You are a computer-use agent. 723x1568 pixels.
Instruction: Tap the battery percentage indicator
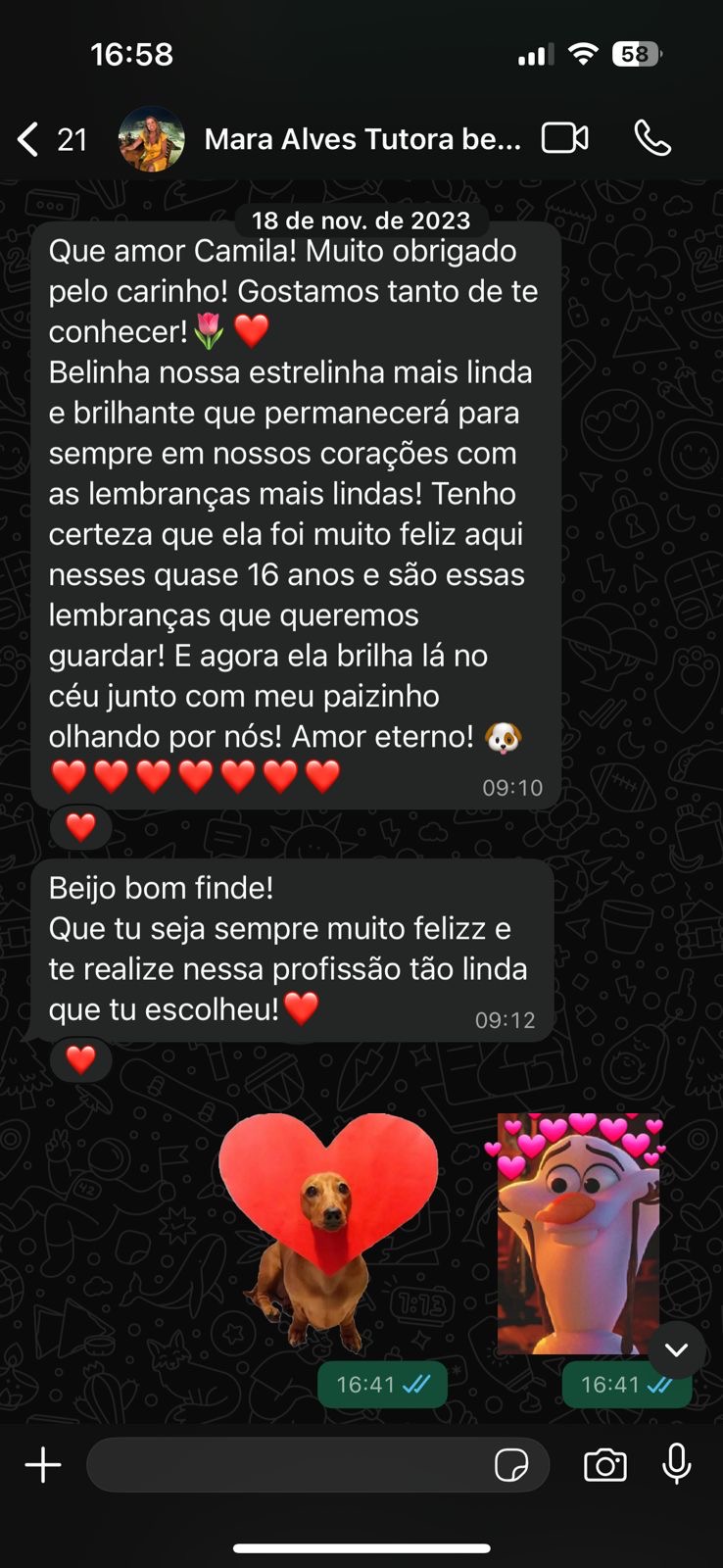(x=638, y=53)
